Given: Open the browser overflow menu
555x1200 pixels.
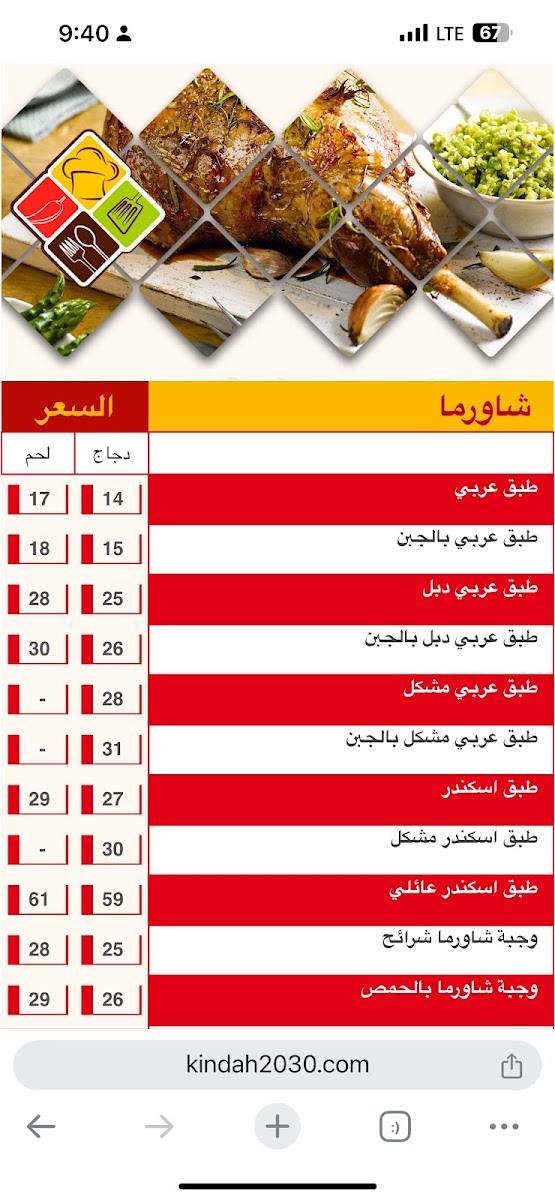Looking at the screenshot, I should click(504, 1127).
